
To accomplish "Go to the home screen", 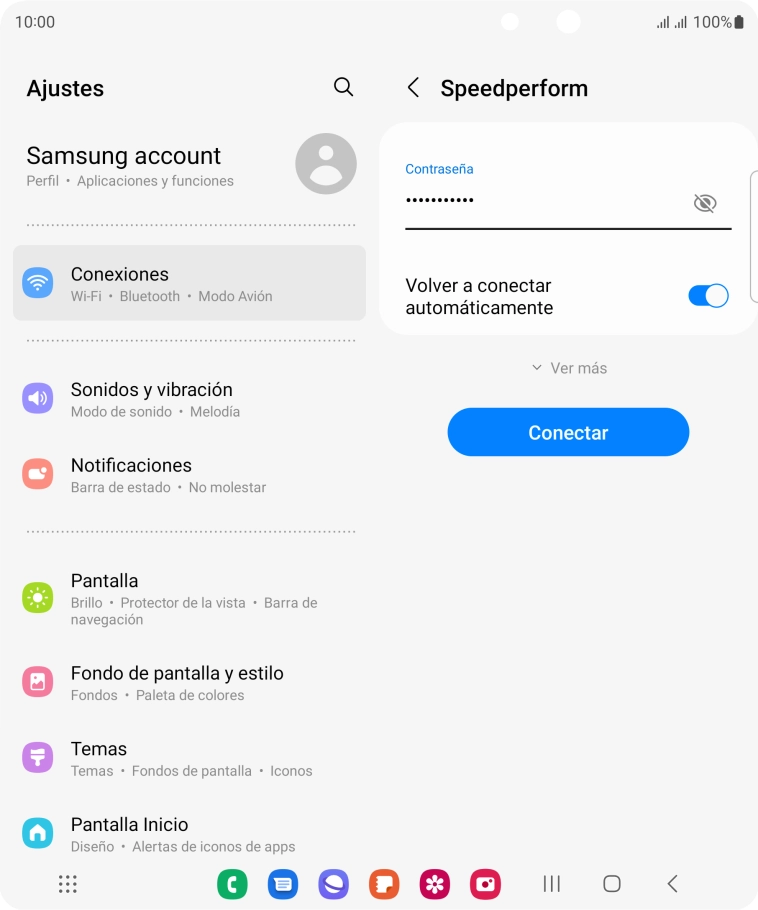I will click(x=612, y=884).
